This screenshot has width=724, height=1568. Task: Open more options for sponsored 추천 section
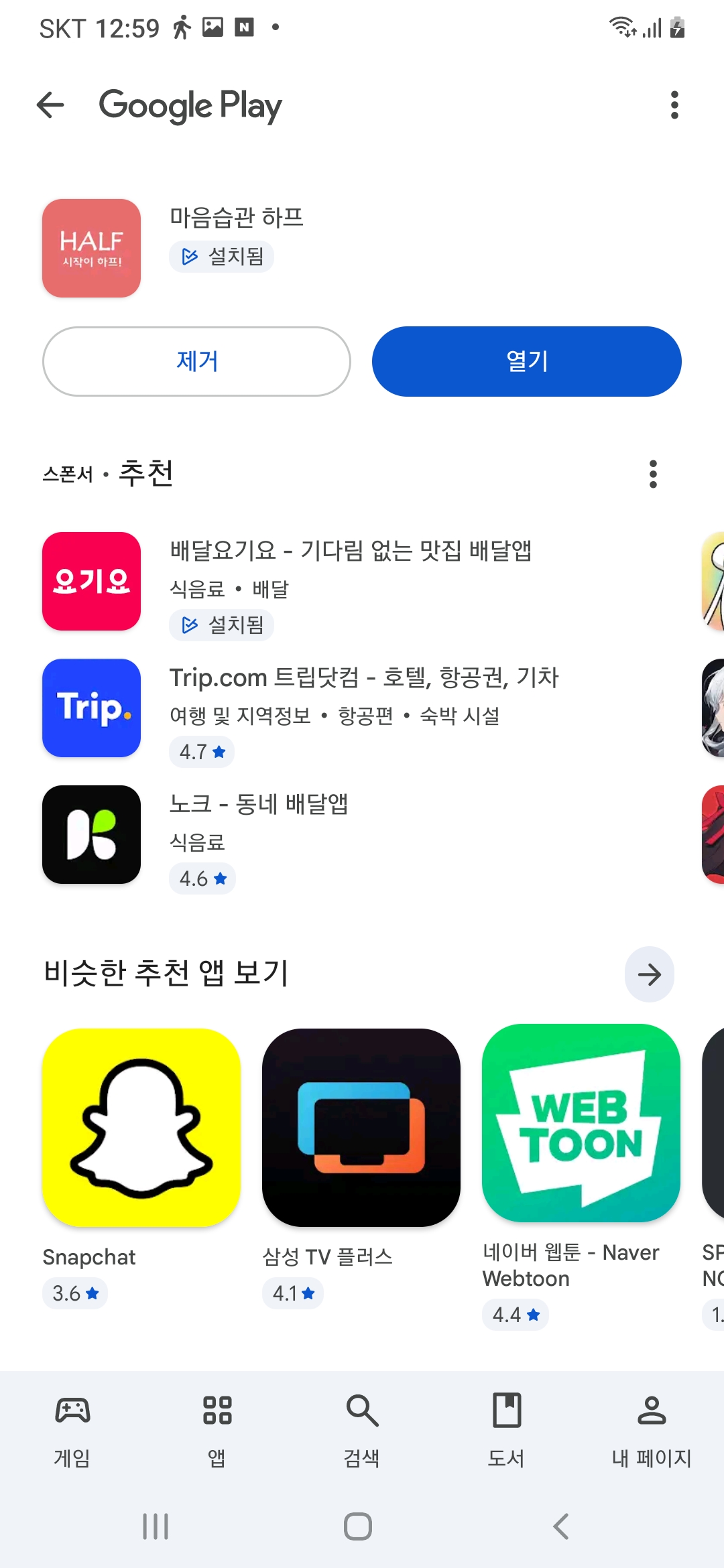653,474
